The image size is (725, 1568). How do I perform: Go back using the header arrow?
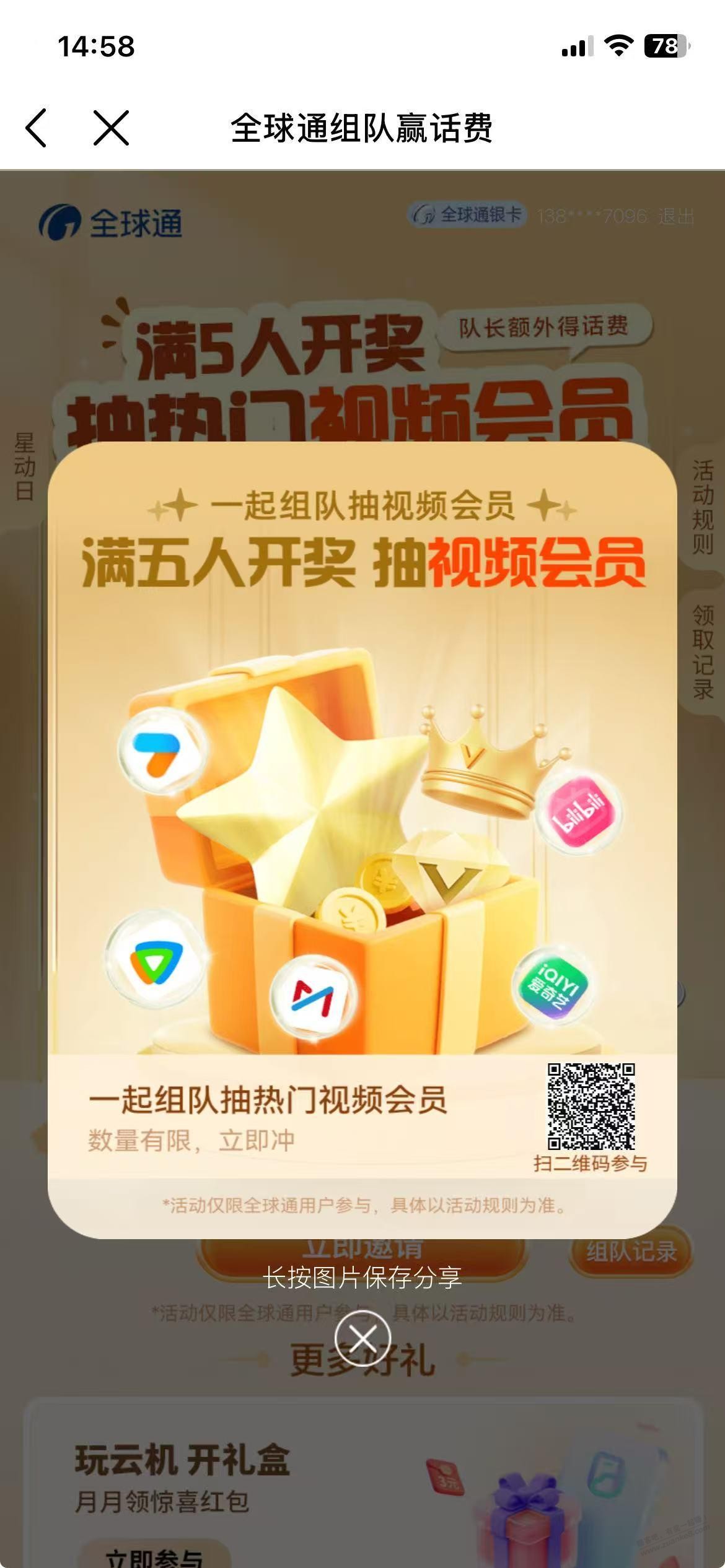click(x=37, y=128)
